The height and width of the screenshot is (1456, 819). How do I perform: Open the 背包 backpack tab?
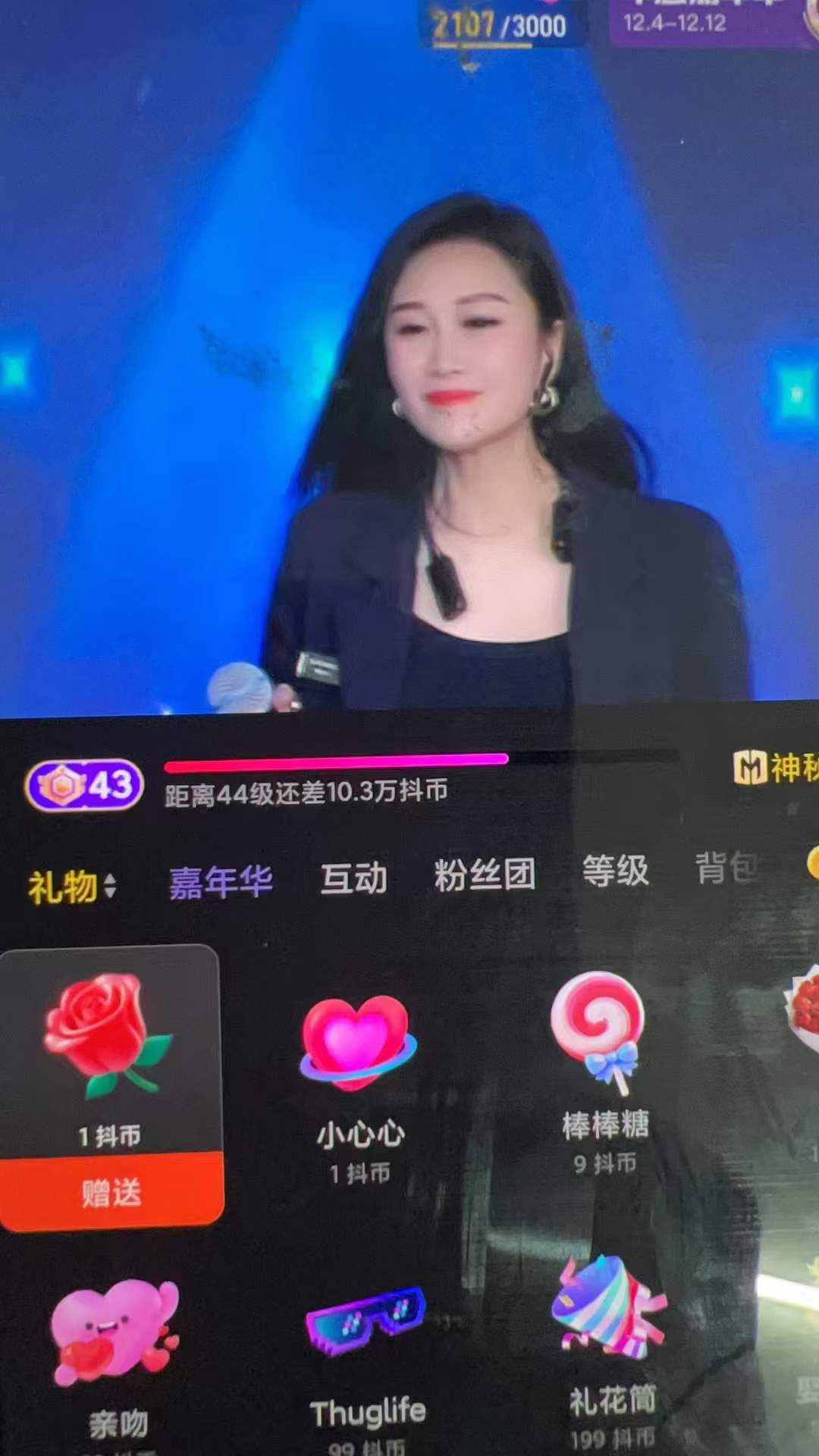(726, 868)
